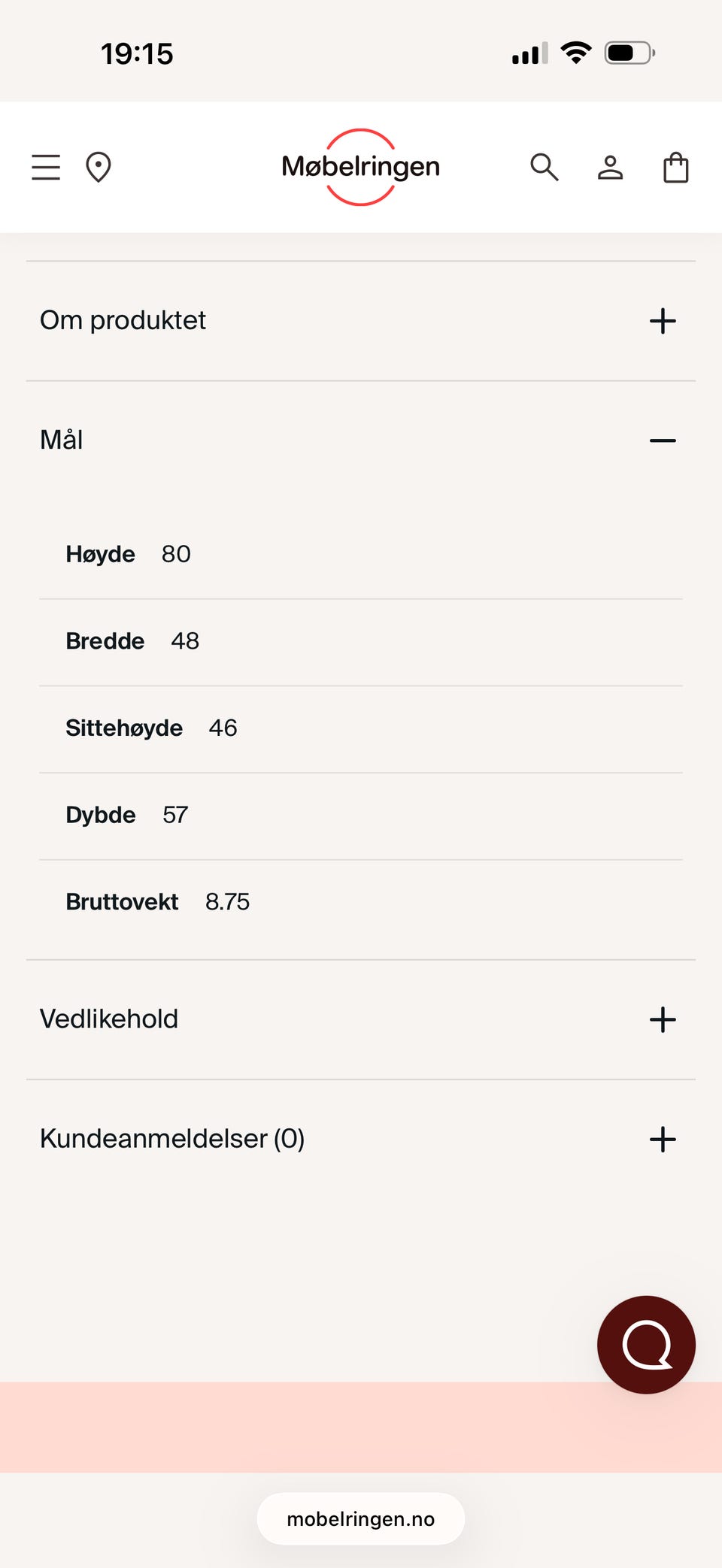Toggle open the Om produktet plus sign
Screen dimensions: 722x1568
662,320
